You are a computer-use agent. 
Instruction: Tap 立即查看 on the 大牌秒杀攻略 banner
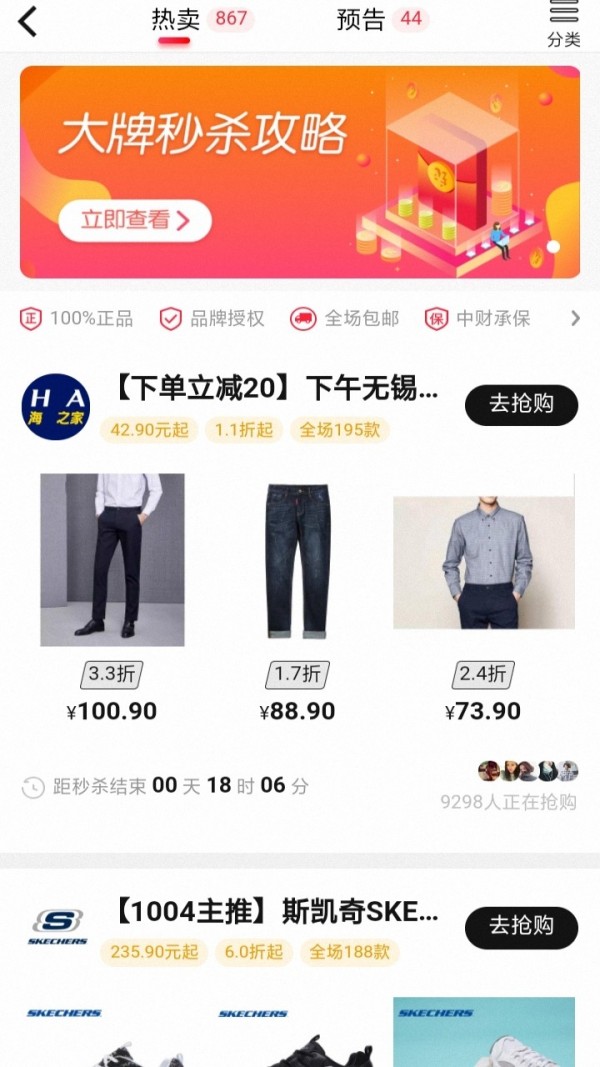tap(135, 221)
